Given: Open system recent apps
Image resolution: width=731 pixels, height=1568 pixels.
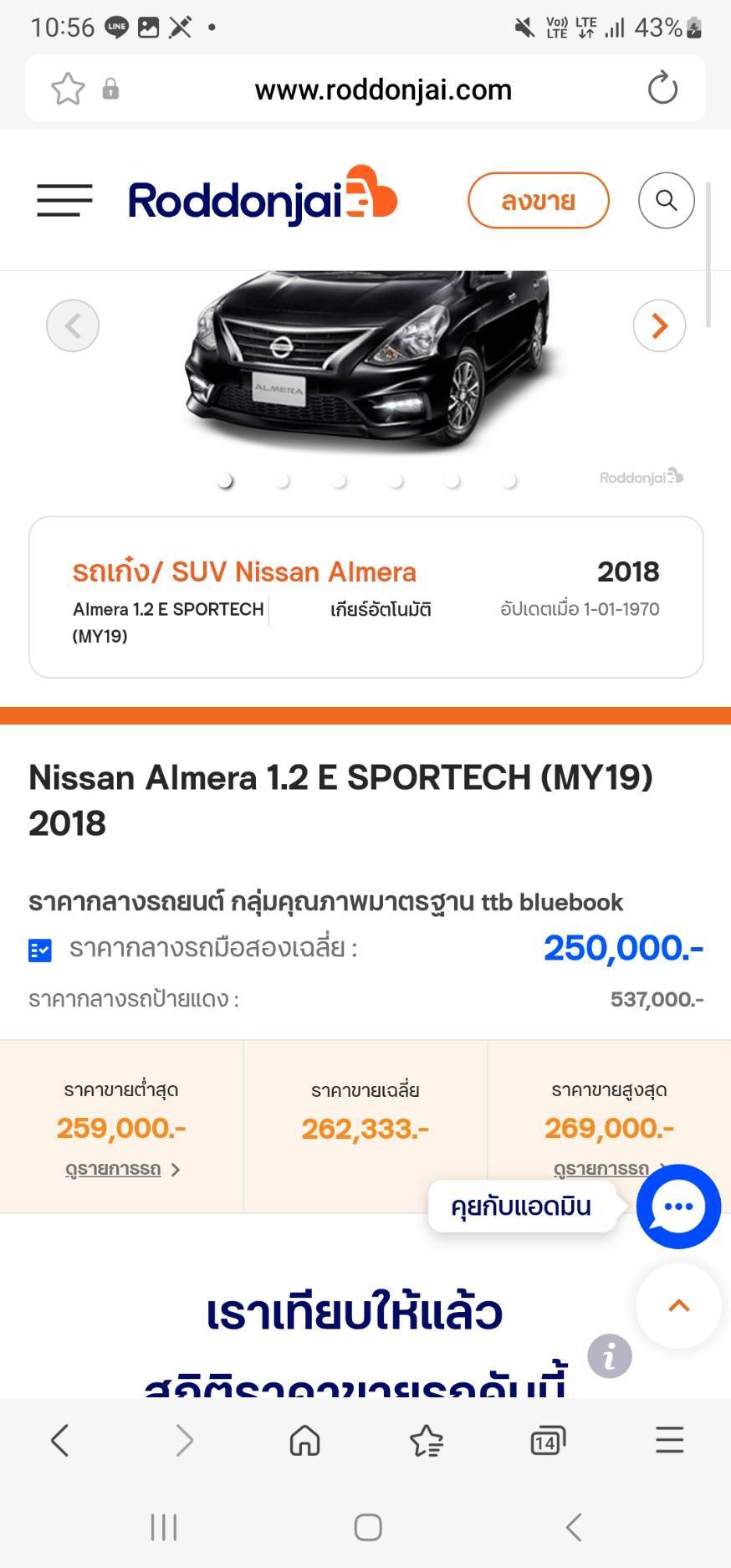Looking at the screenshot, I should (164, 1528).
